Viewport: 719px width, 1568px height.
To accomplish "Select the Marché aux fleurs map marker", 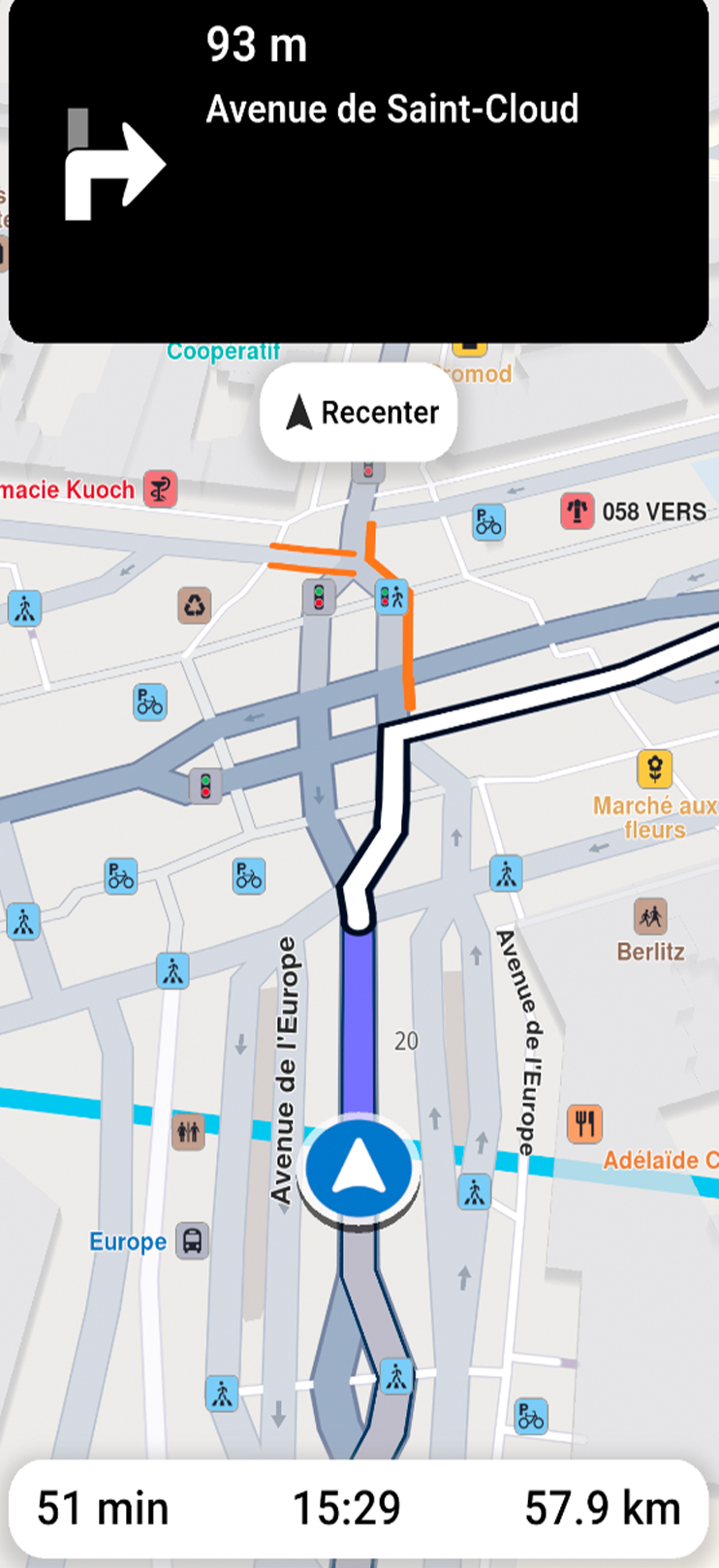I will click(x=655, y=769).
